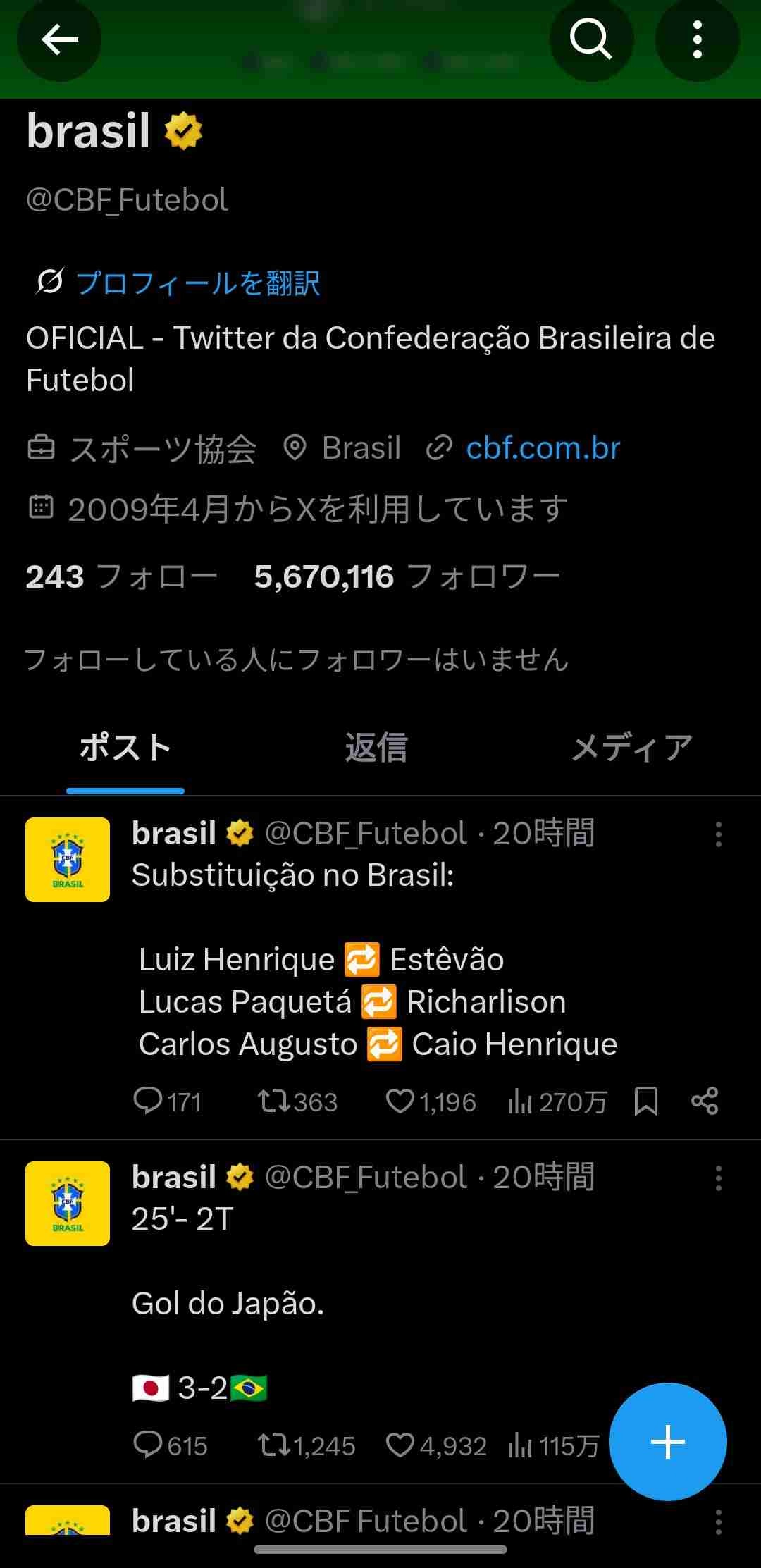Open the search on this profile
Screen dimensions: 761x1568
tap(590, 39)
